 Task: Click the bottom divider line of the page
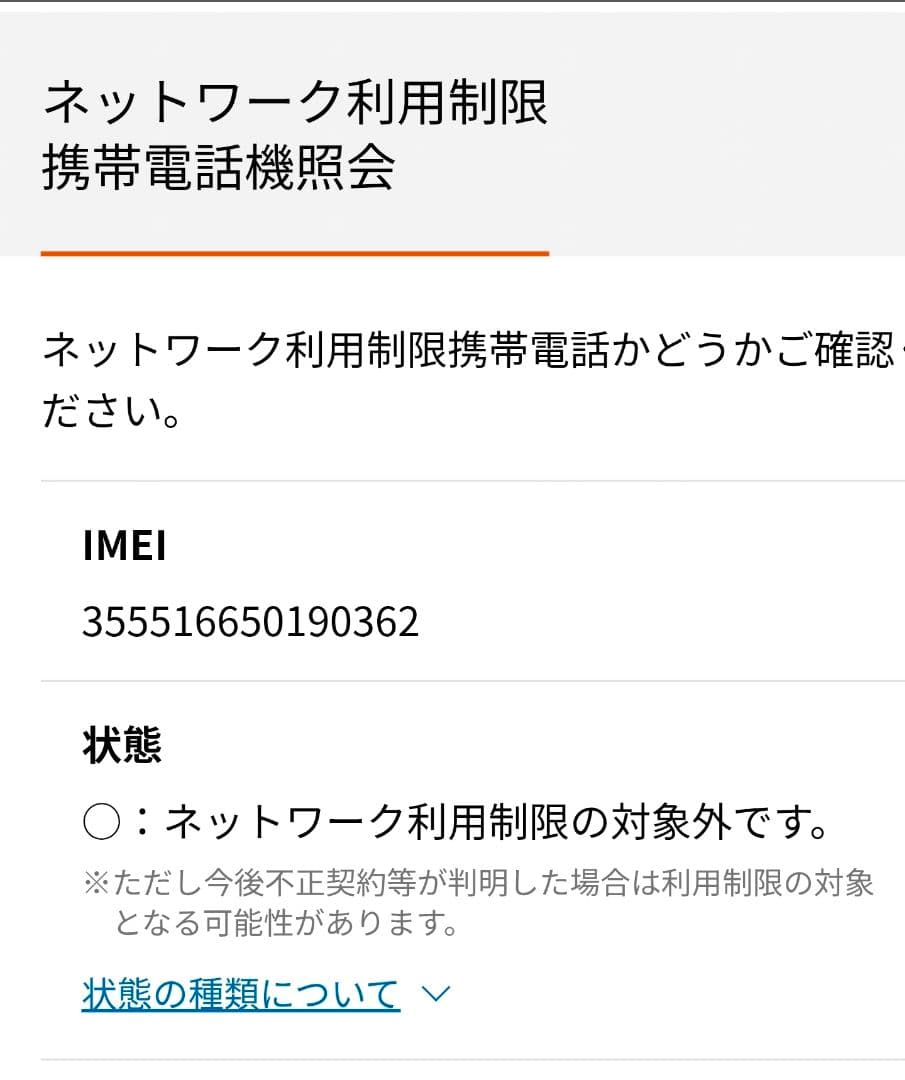click(x=452, y=1058)
